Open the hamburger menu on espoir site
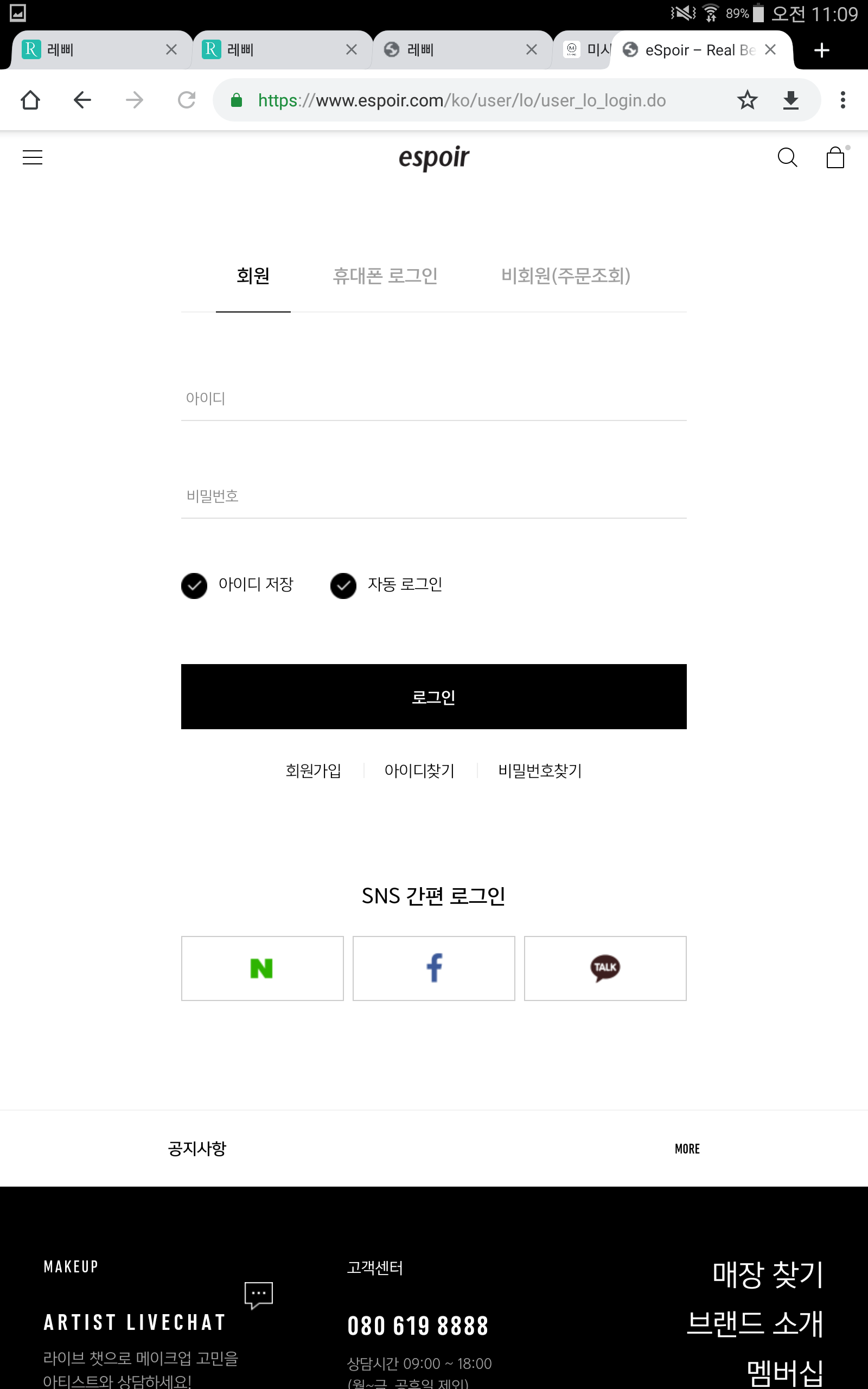 coord(33,157)
